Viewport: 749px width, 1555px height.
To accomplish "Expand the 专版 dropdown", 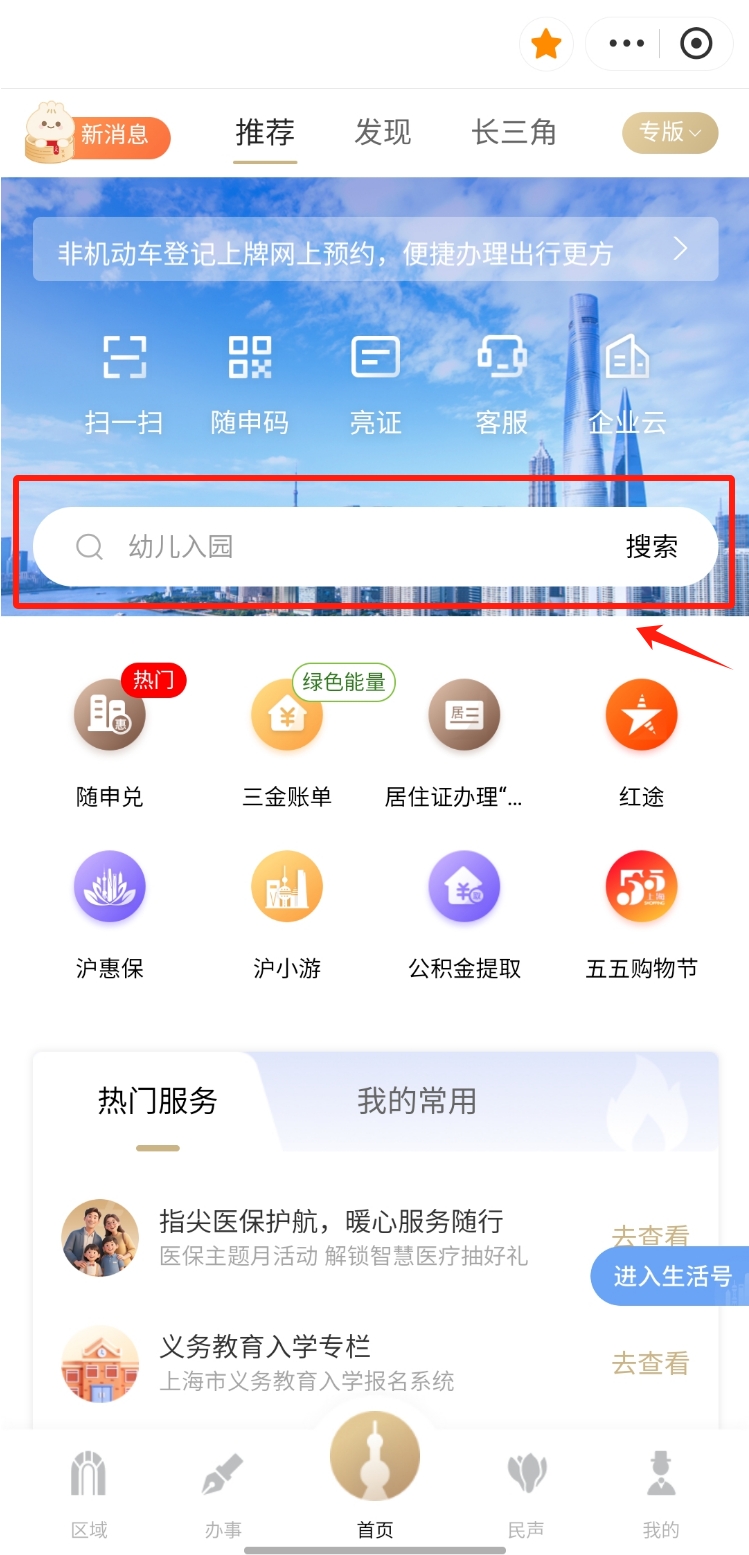I will [x=670, y=132].
